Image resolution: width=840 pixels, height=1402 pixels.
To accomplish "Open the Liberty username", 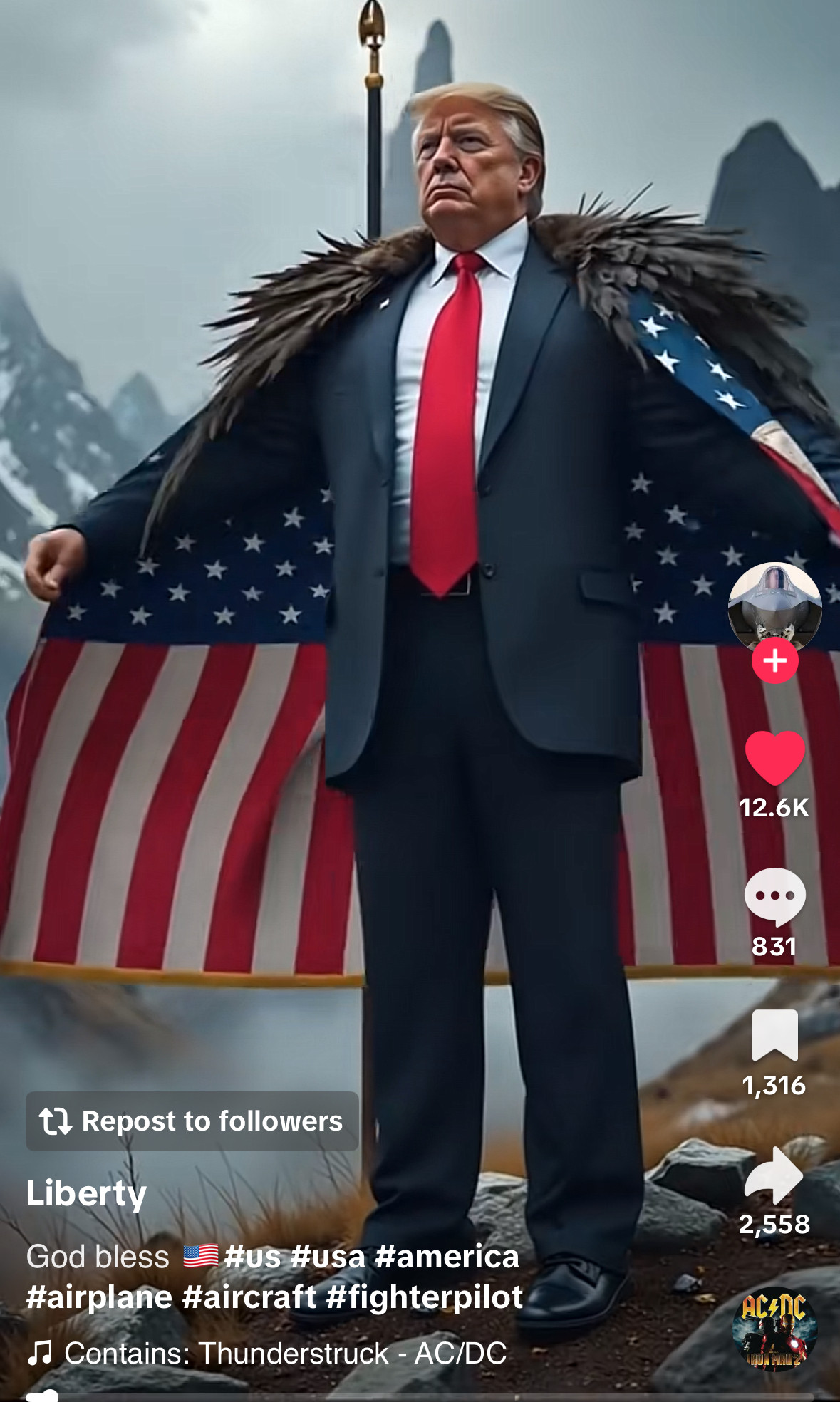I will (86, 1193).
